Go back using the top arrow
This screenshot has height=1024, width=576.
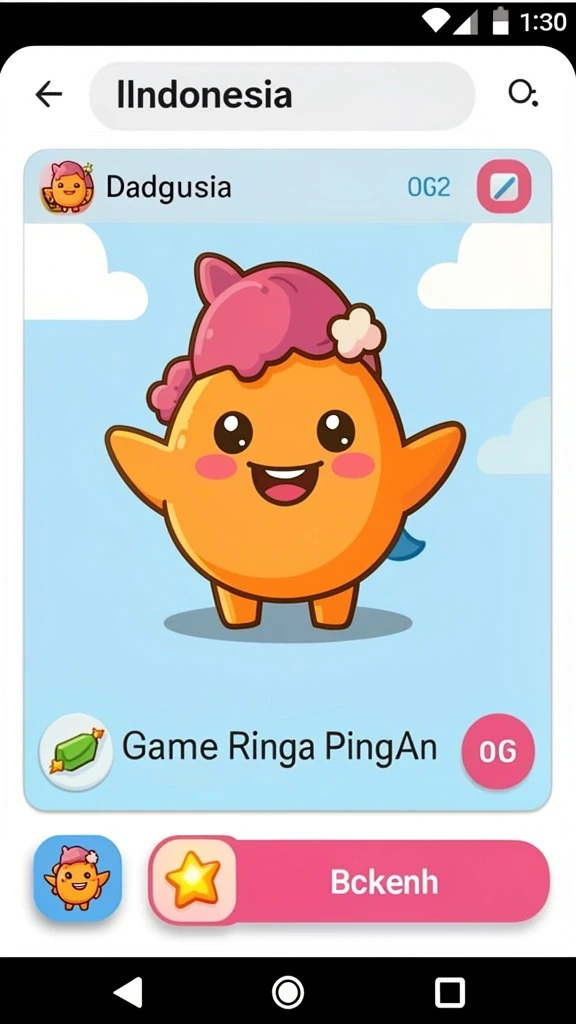coord(49,95)
